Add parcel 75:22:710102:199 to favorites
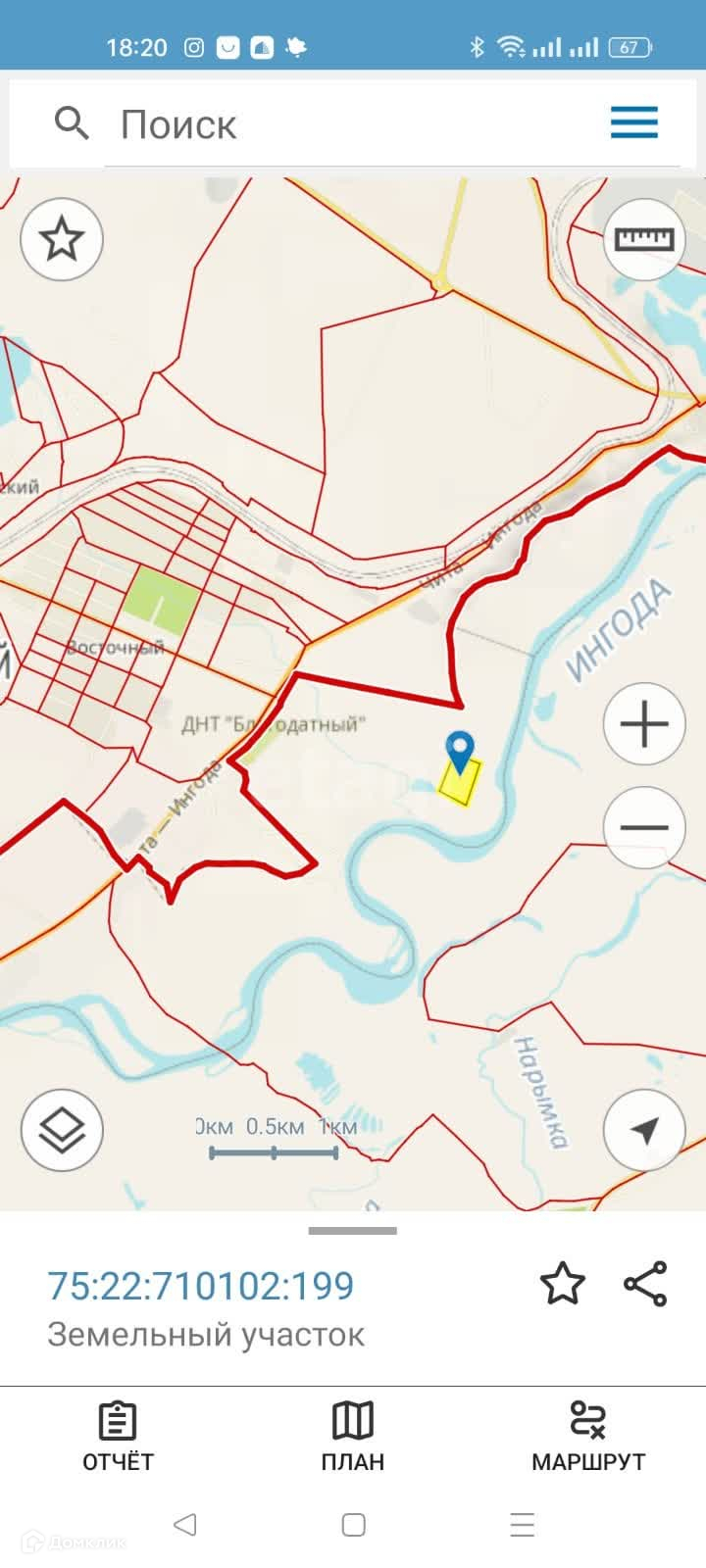 (563, 1284)
